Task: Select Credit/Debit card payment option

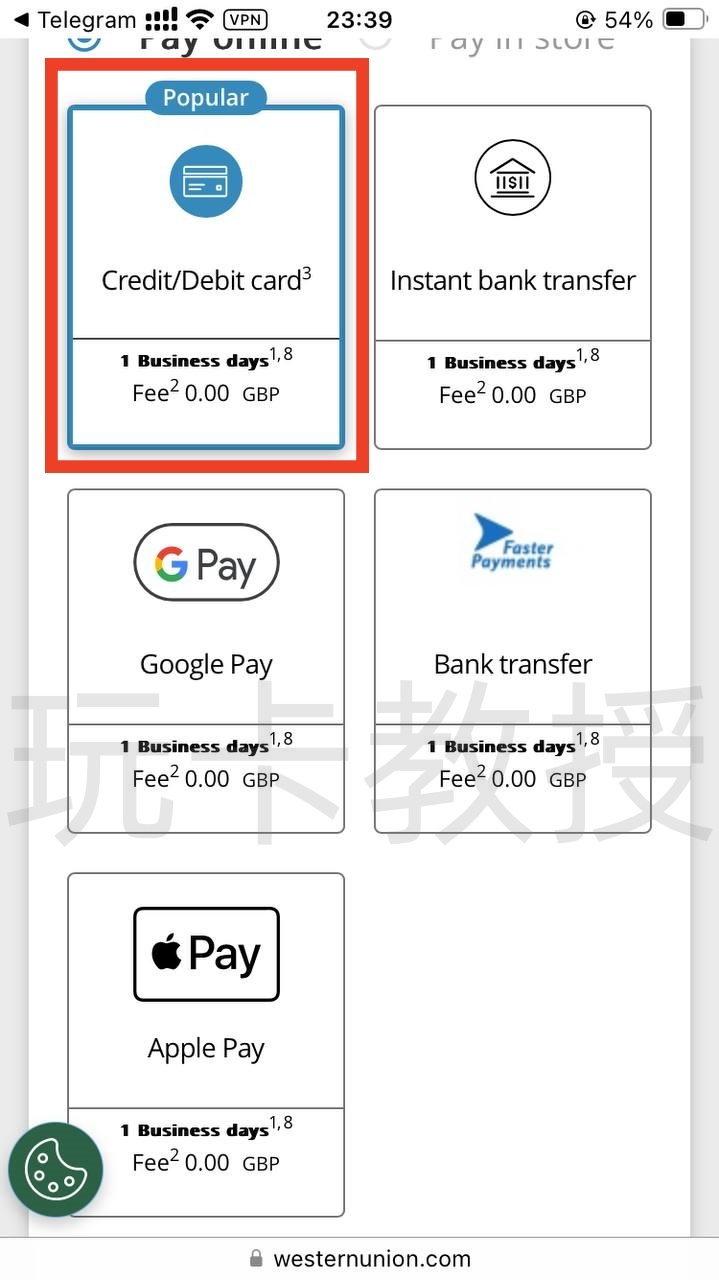Action: click(x=206, y=277)
